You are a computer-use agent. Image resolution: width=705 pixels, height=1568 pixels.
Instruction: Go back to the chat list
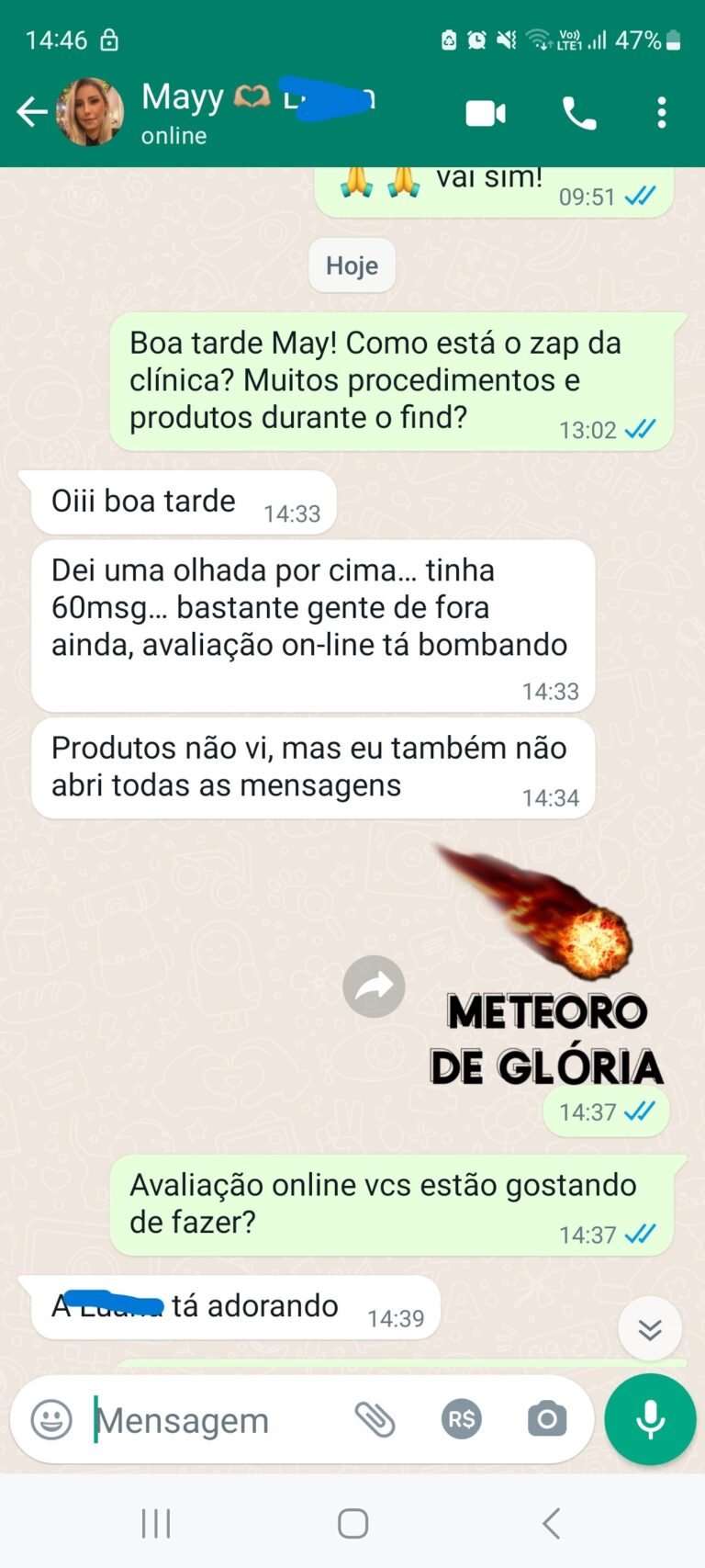click(x=31, y=112)
